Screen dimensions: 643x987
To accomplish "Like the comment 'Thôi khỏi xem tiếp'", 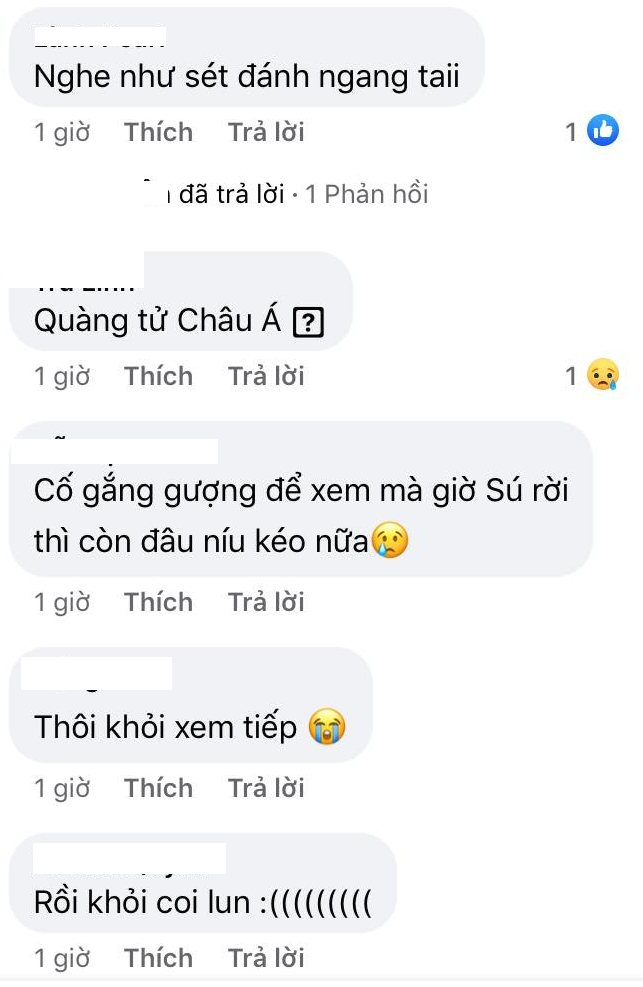I will click(x=158, y=788).
